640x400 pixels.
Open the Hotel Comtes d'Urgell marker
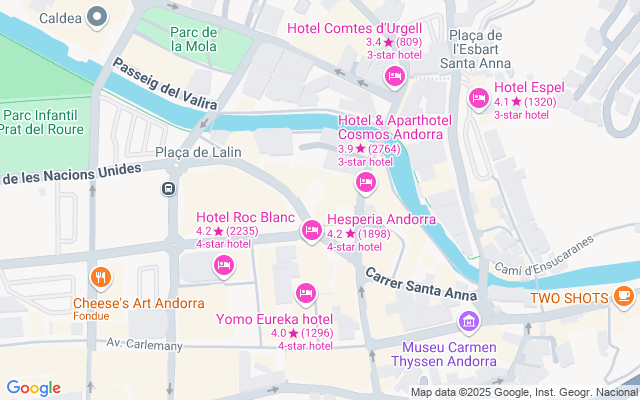(395, 76)
